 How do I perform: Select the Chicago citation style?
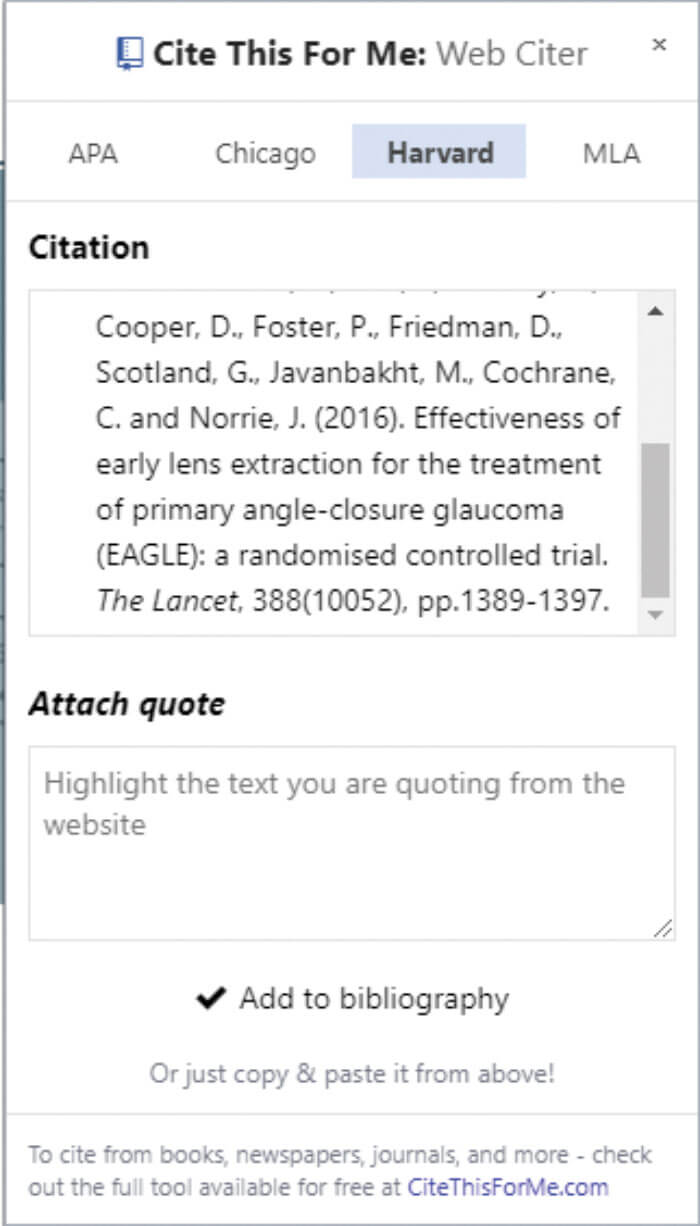click(265, 153)
